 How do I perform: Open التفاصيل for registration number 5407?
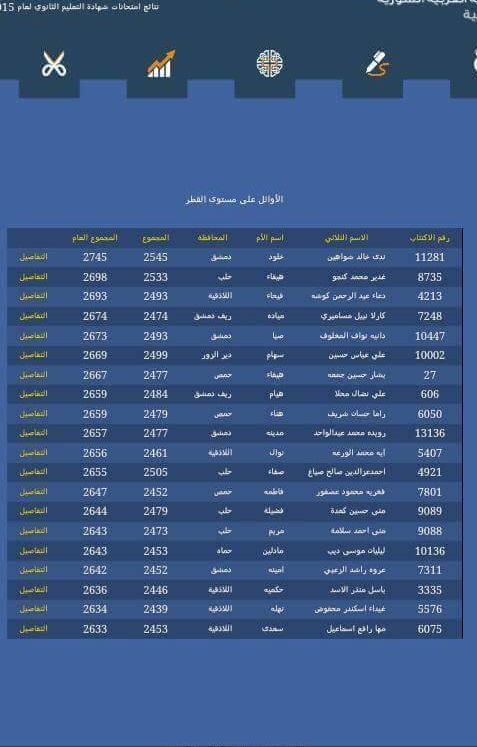tap(33, 453)
